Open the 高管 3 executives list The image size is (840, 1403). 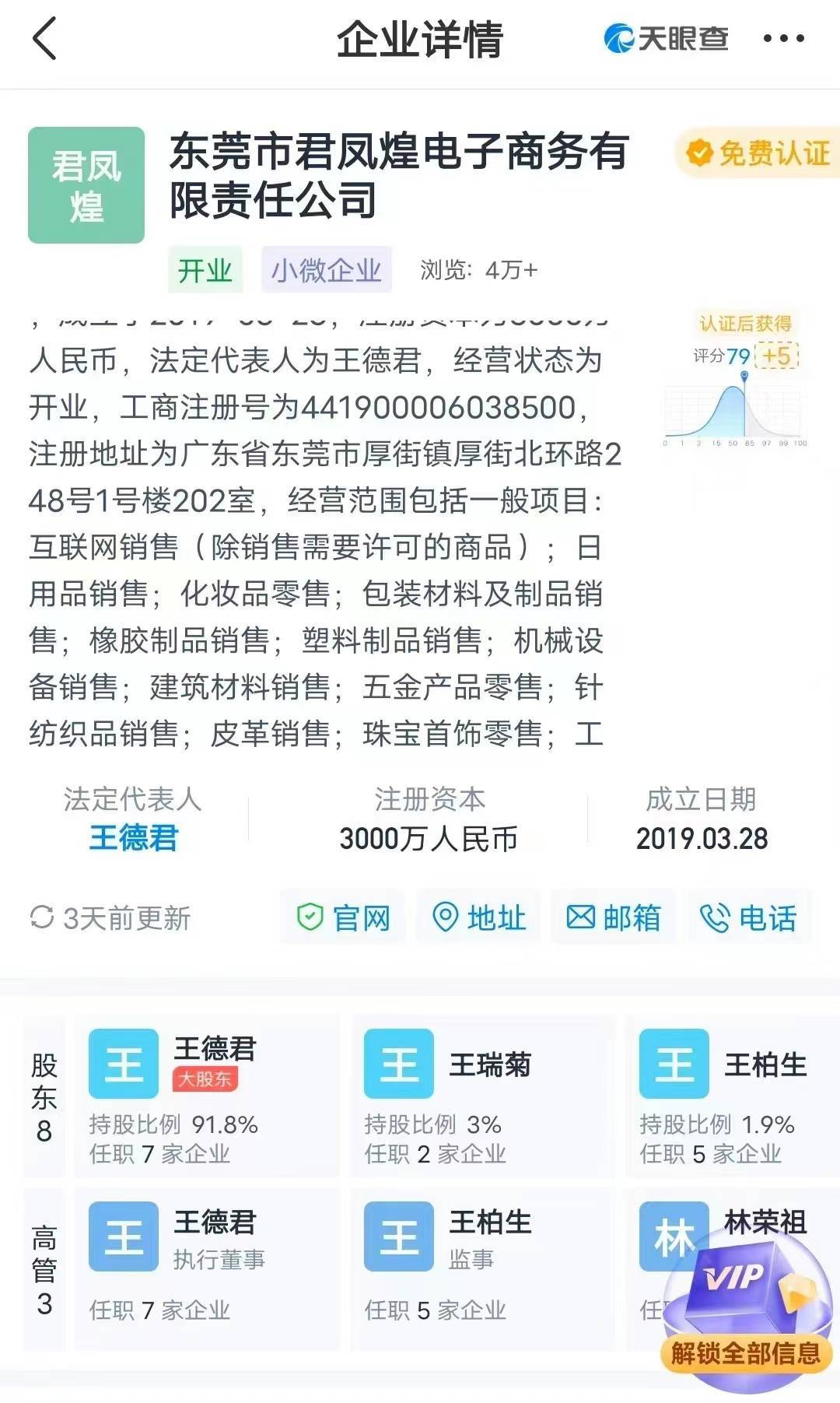coord(44,1268)
